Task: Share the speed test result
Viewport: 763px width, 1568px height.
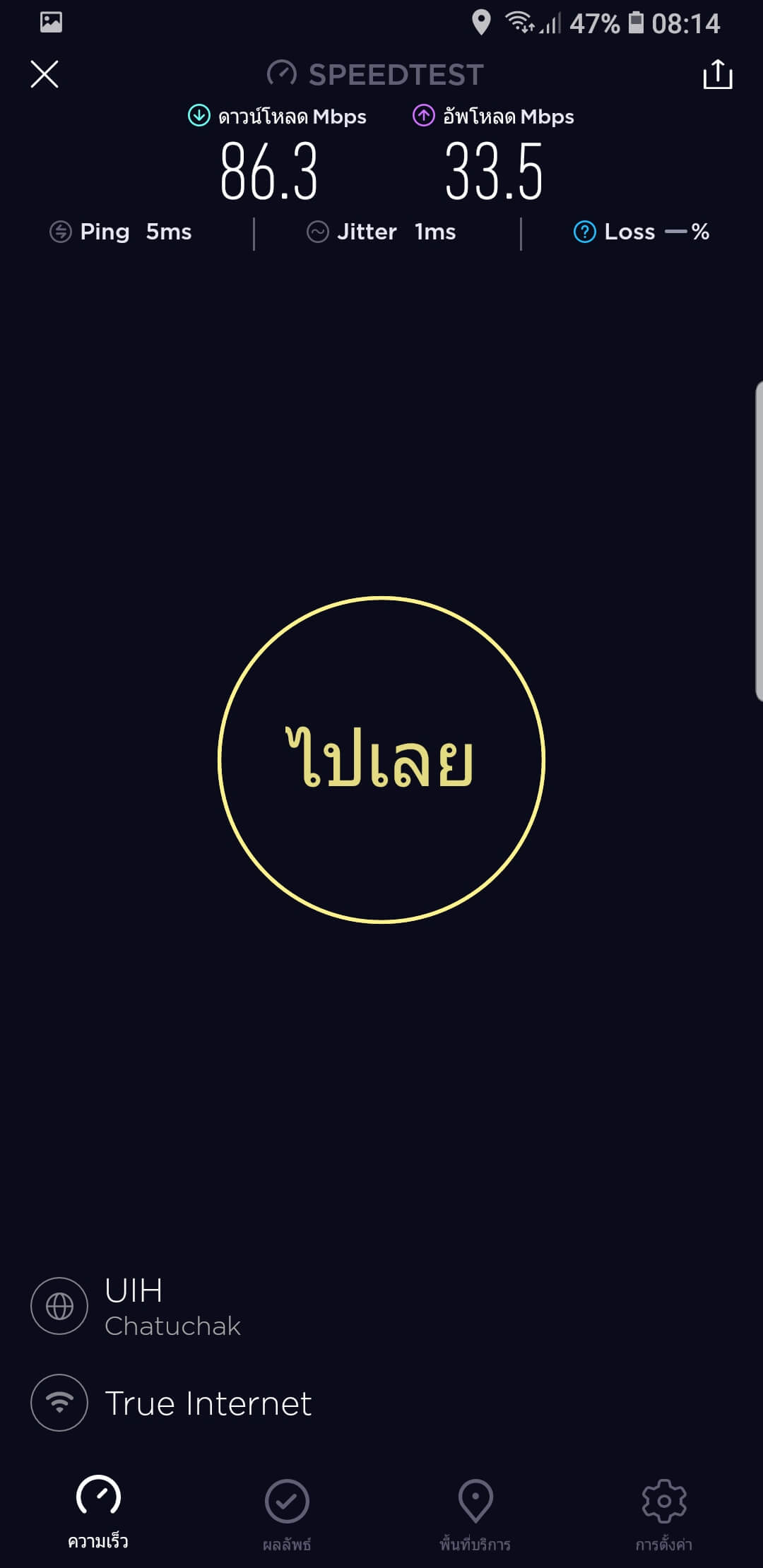Action: click(718, 74)
